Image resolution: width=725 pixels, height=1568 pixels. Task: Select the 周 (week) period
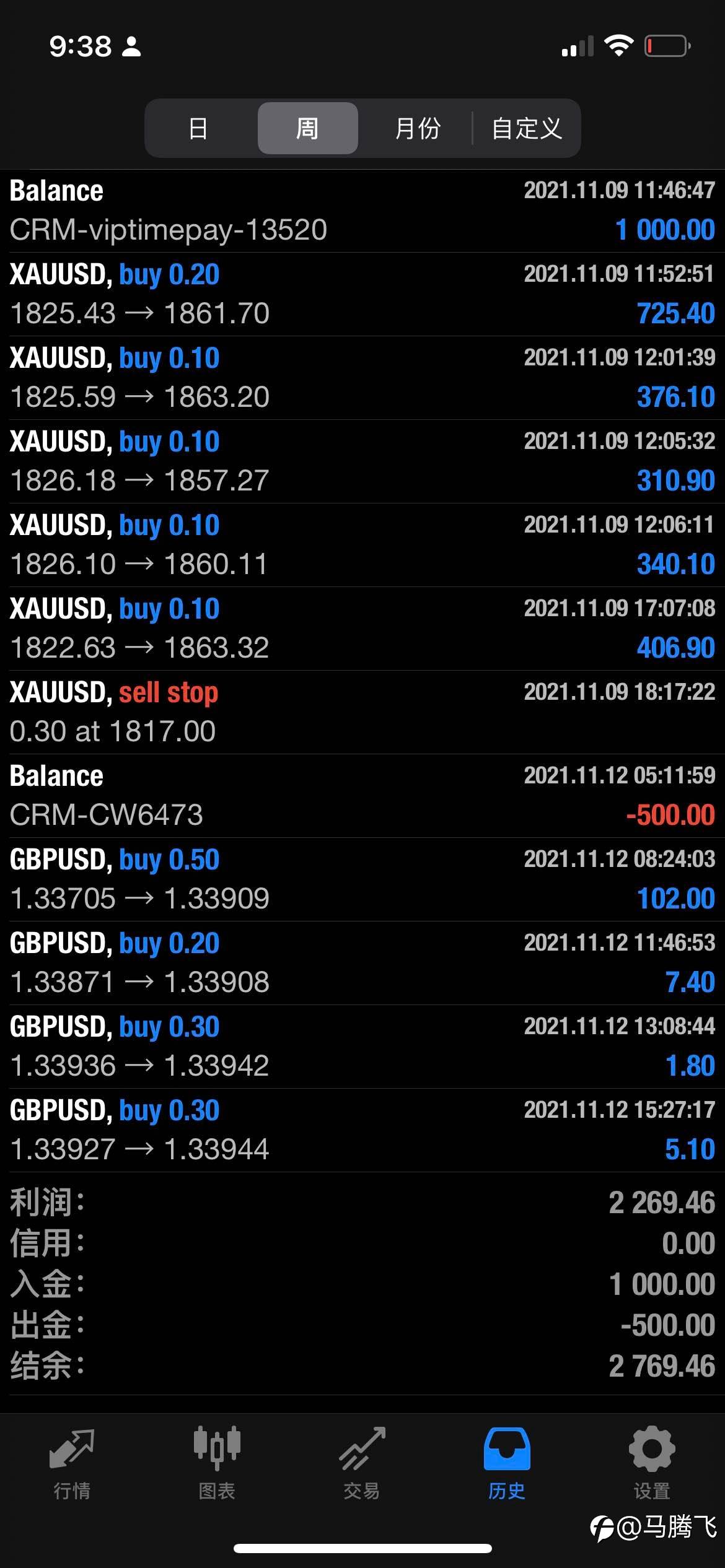tap(307, 128)
